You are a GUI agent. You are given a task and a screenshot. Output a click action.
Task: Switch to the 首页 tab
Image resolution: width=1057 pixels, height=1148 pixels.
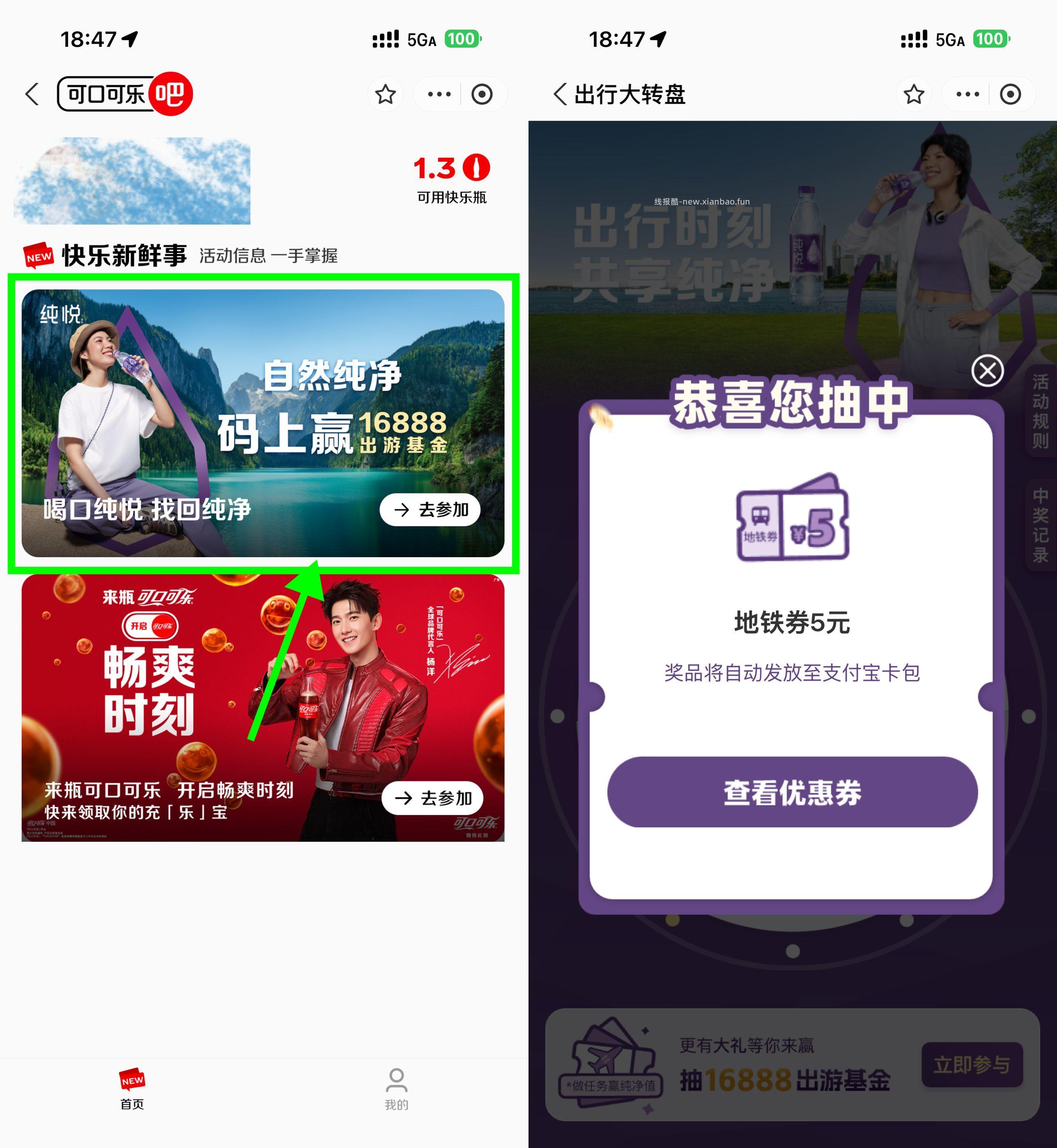point(132,1090)
